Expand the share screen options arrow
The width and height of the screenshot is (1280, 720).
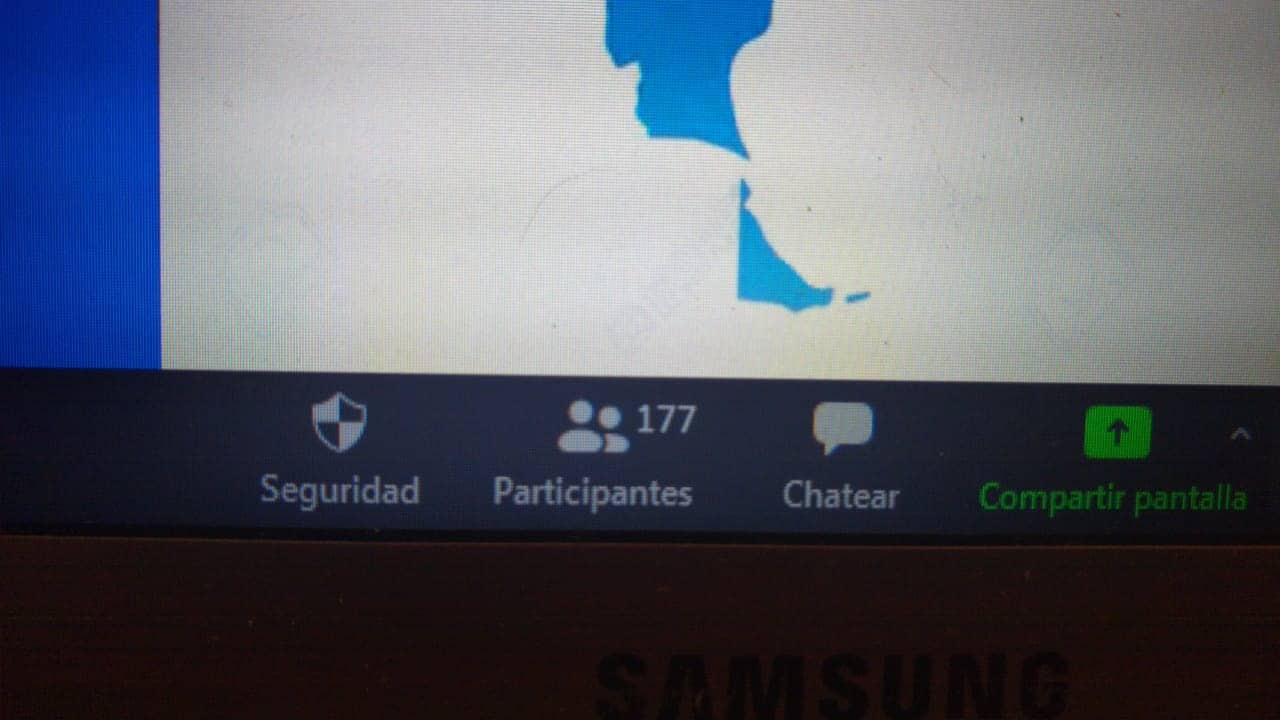(x=1240, y=433)
